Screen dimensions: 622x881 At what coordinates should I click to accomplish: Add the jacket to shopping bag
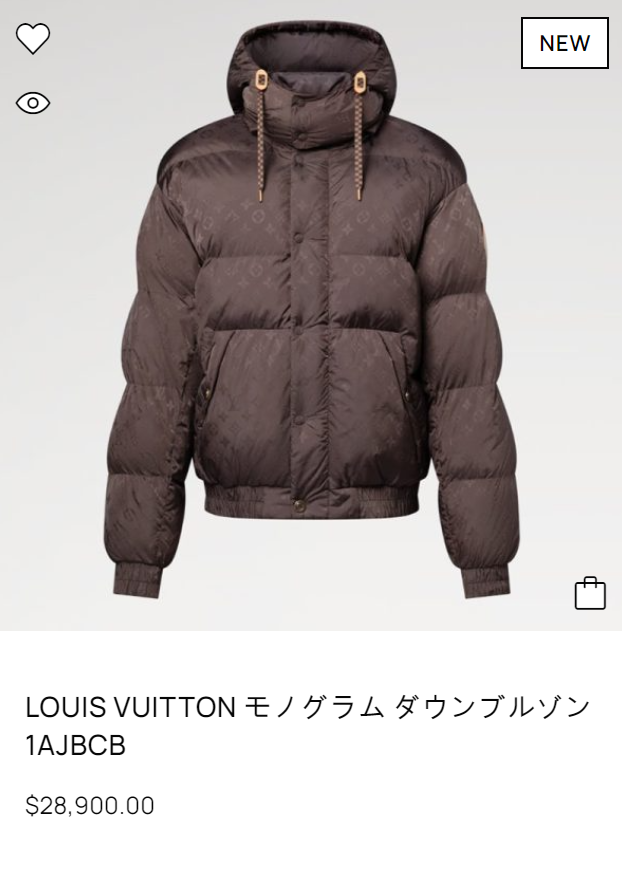(590, 593)
